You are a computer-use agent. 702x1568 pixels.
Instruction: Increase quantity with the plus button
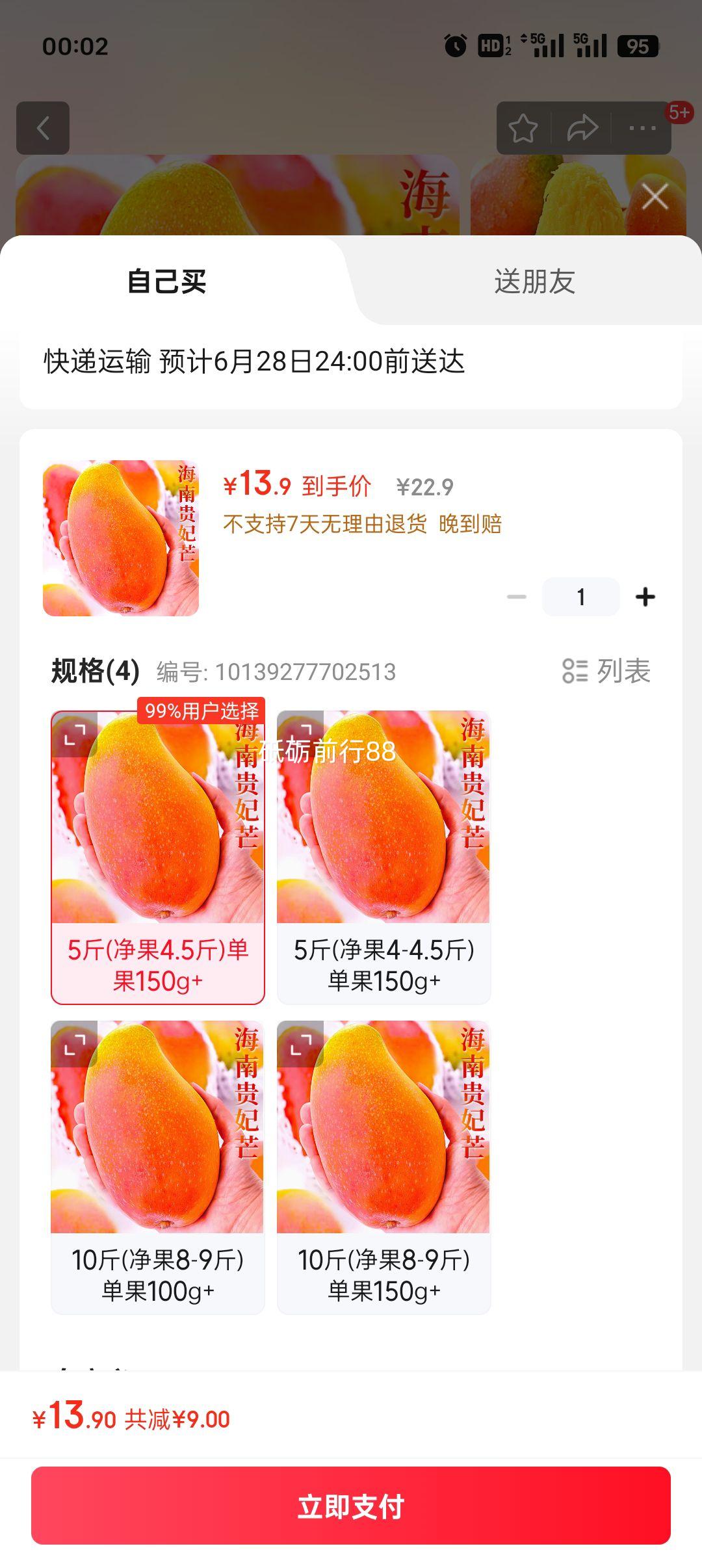[x=645, y=597]
